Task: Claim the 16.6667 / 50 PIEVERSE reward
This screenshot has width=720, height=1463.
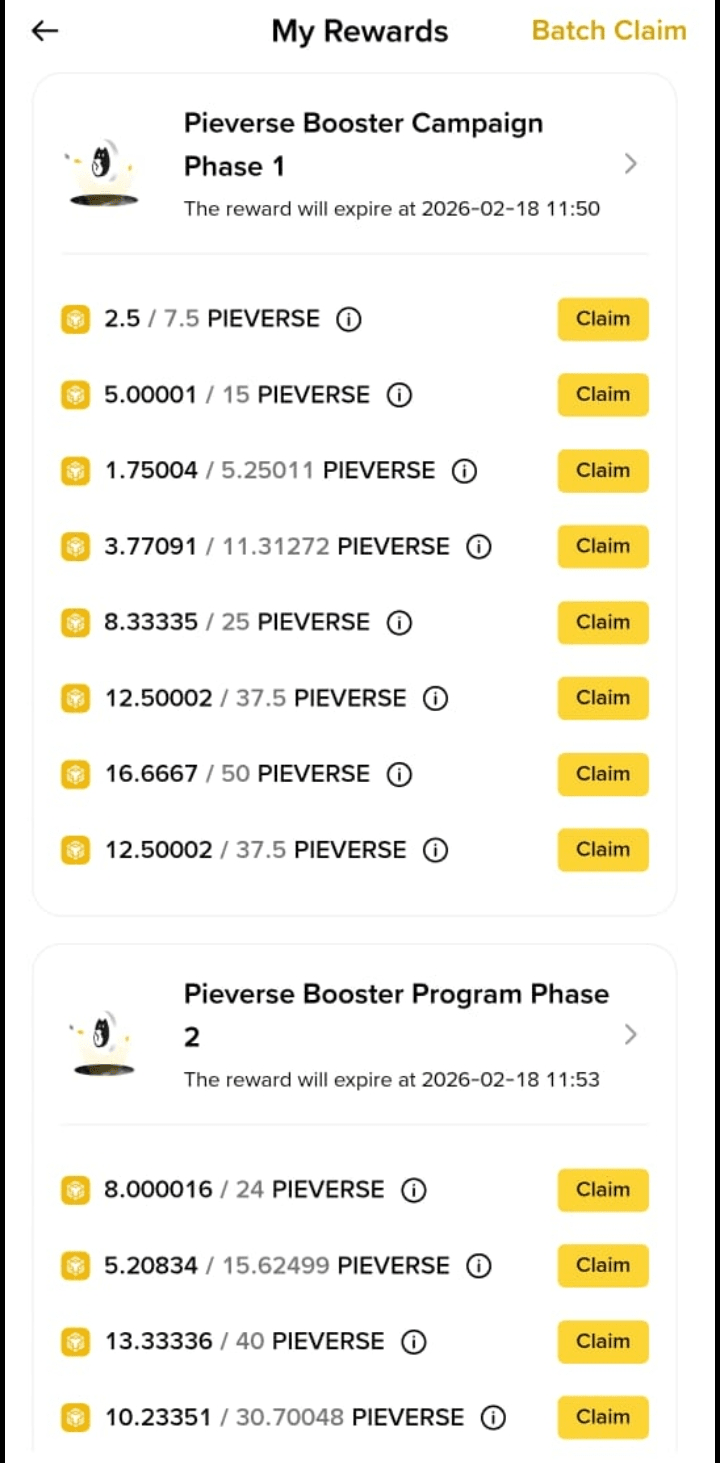Action: tap(602, 774)
